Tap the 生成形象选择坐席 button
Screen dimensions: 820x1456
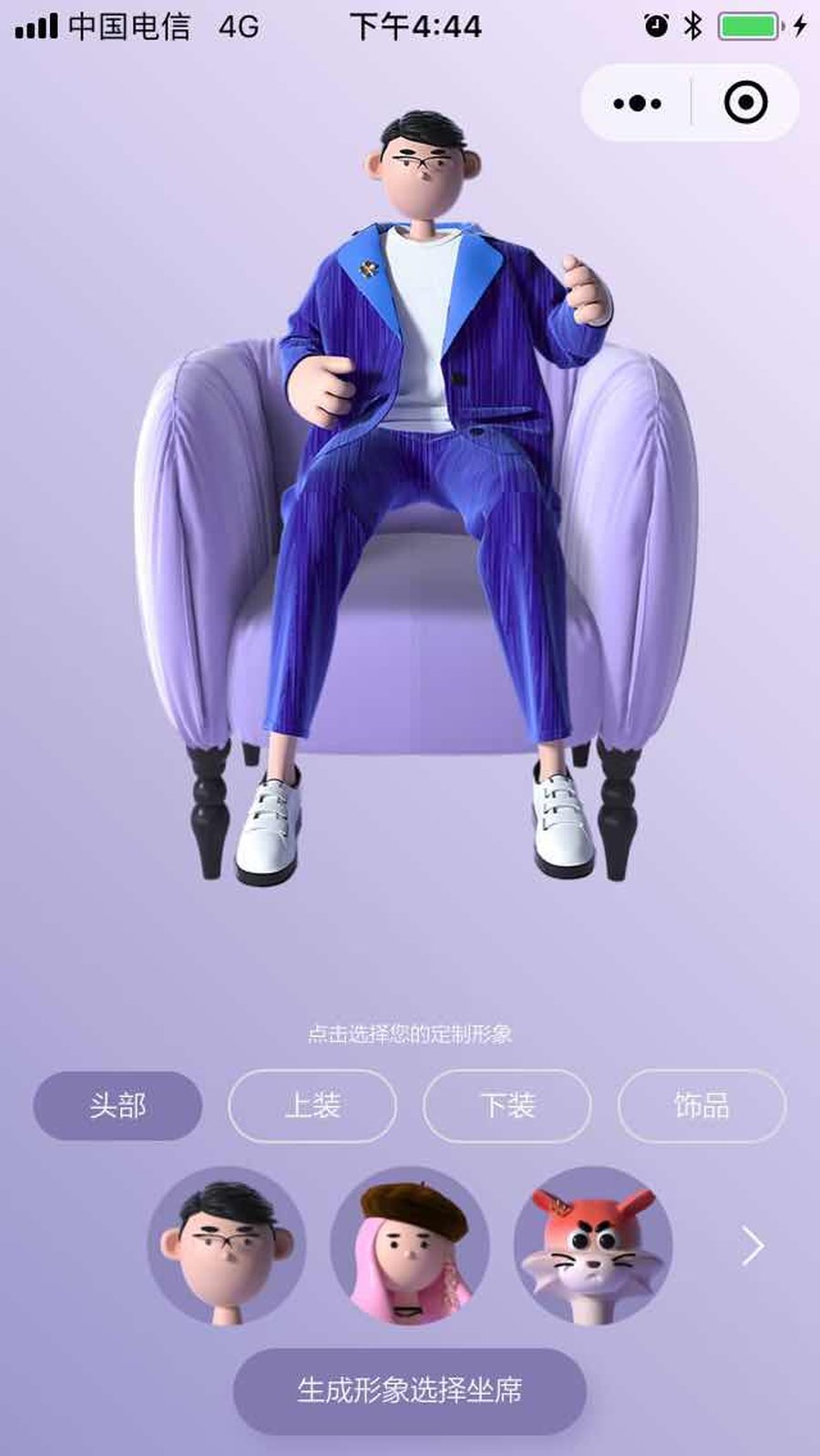(410, 1390)
